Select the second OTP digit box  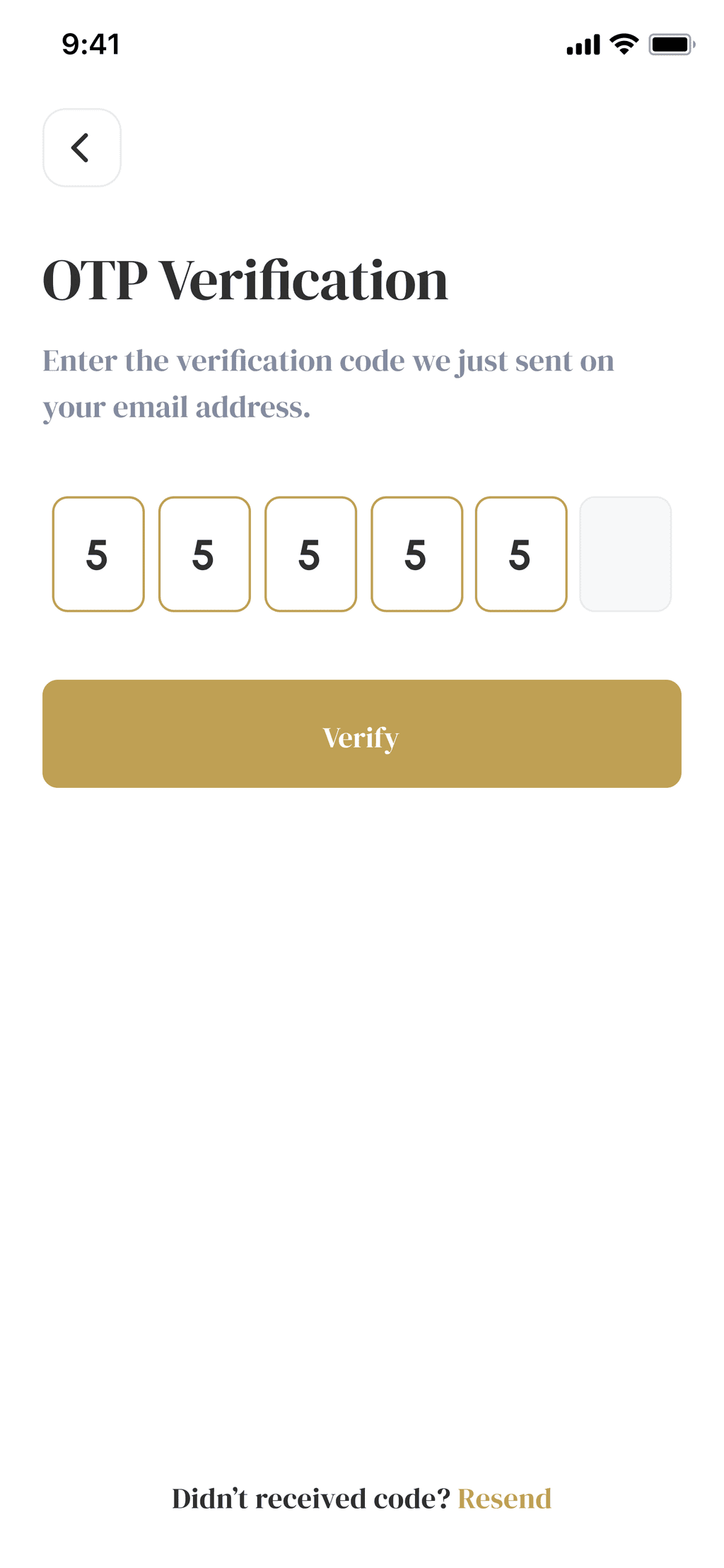204,554
